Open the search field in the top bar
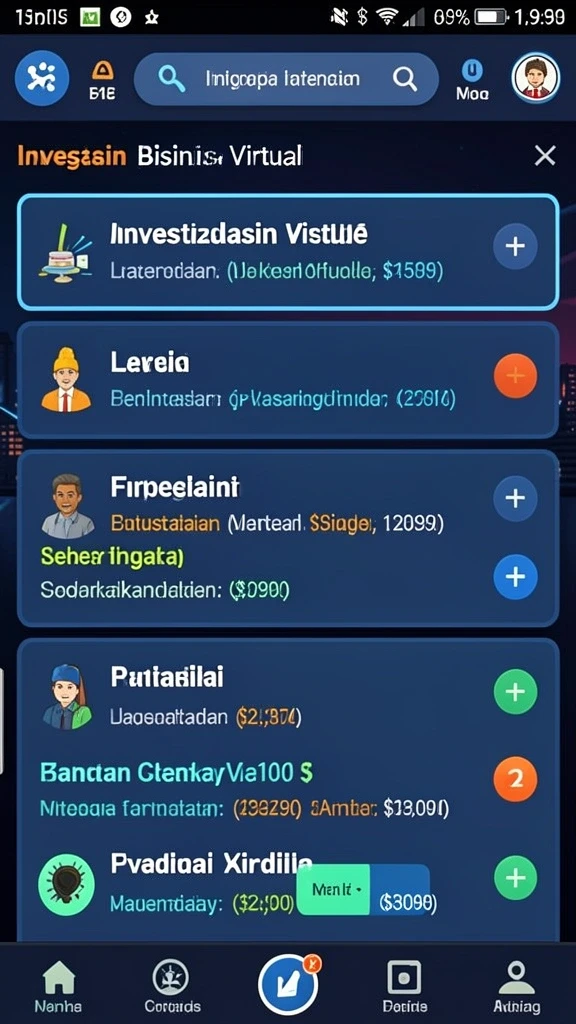The width and height of the screenshot is (576, 1024). click(286, 80)
